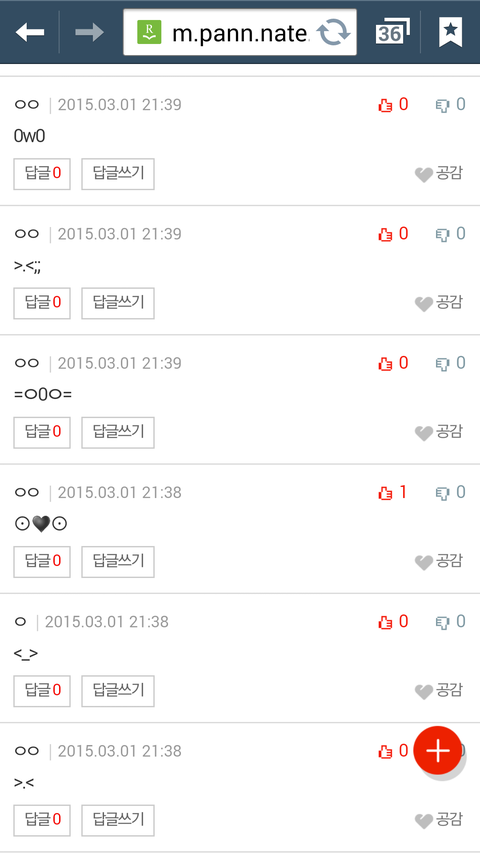View replies under the >.<;; comment
This screenshot has width=480, height=853.
[x=42, y=304]
